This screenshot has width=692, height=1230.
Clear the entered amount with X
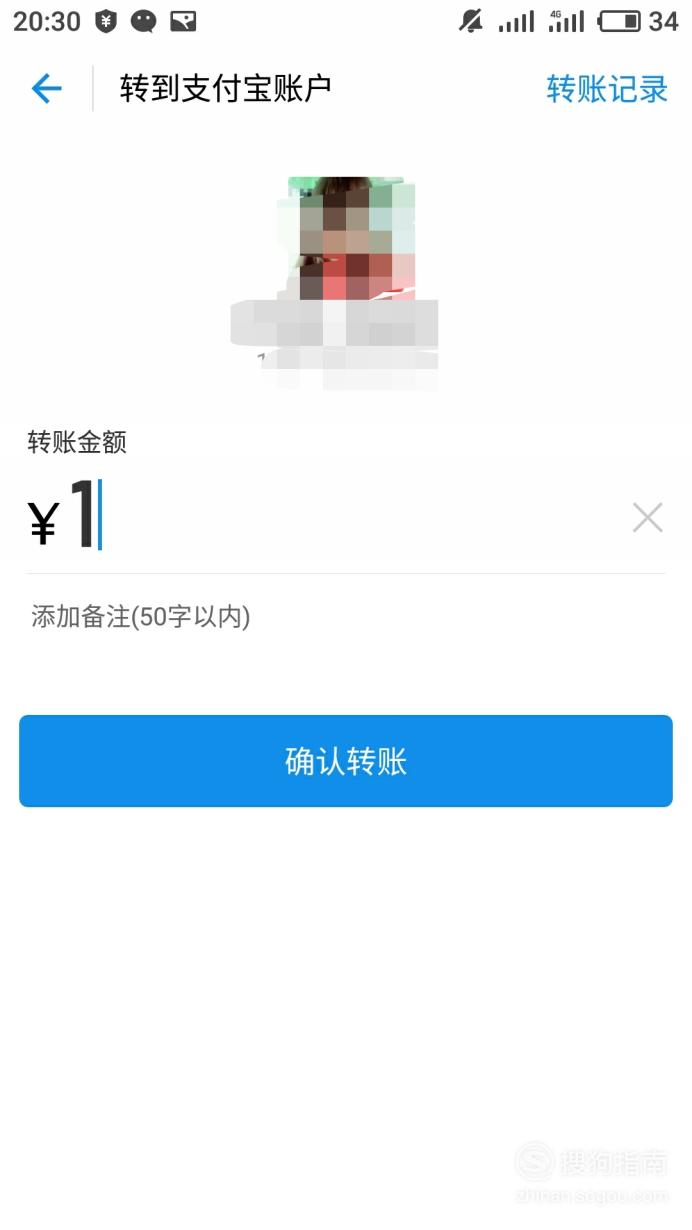648,518
